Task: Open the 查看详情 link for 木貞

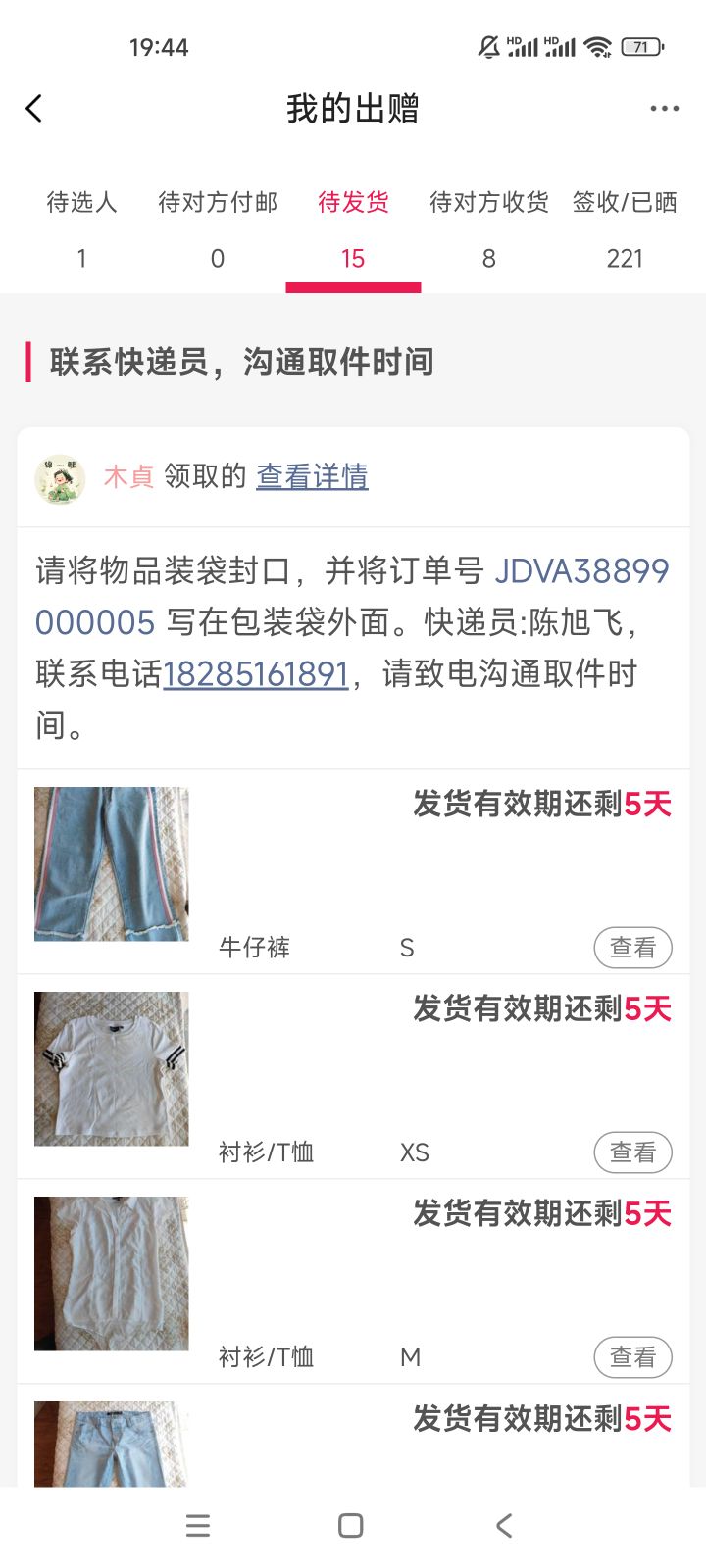Action: coord(312,476)
